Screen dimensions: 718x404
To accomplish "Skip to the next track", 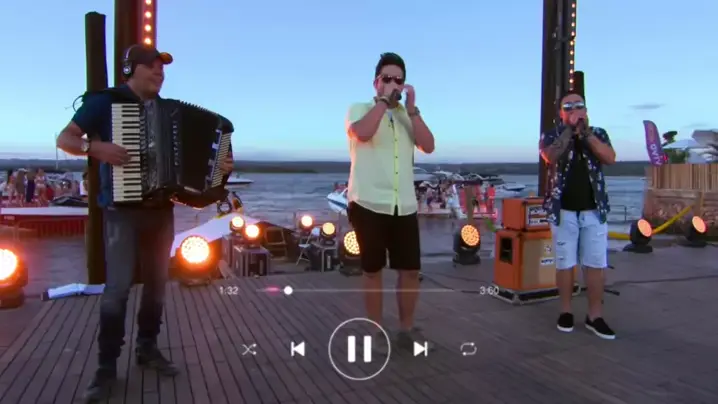I will pos(420,349).
